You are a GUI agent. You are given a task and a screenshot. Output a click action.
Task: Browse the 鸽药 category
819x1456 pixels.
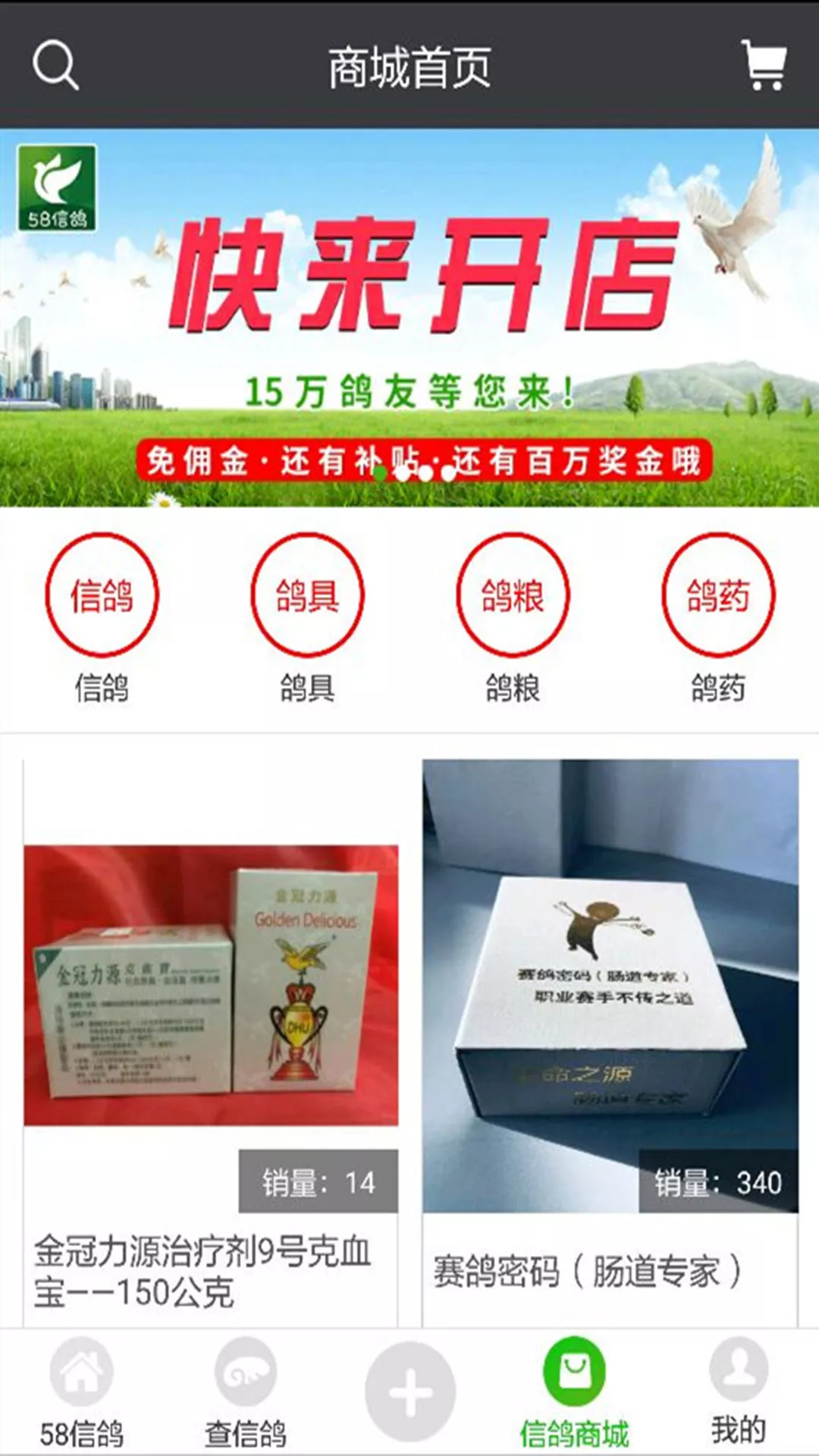(718, 595)
